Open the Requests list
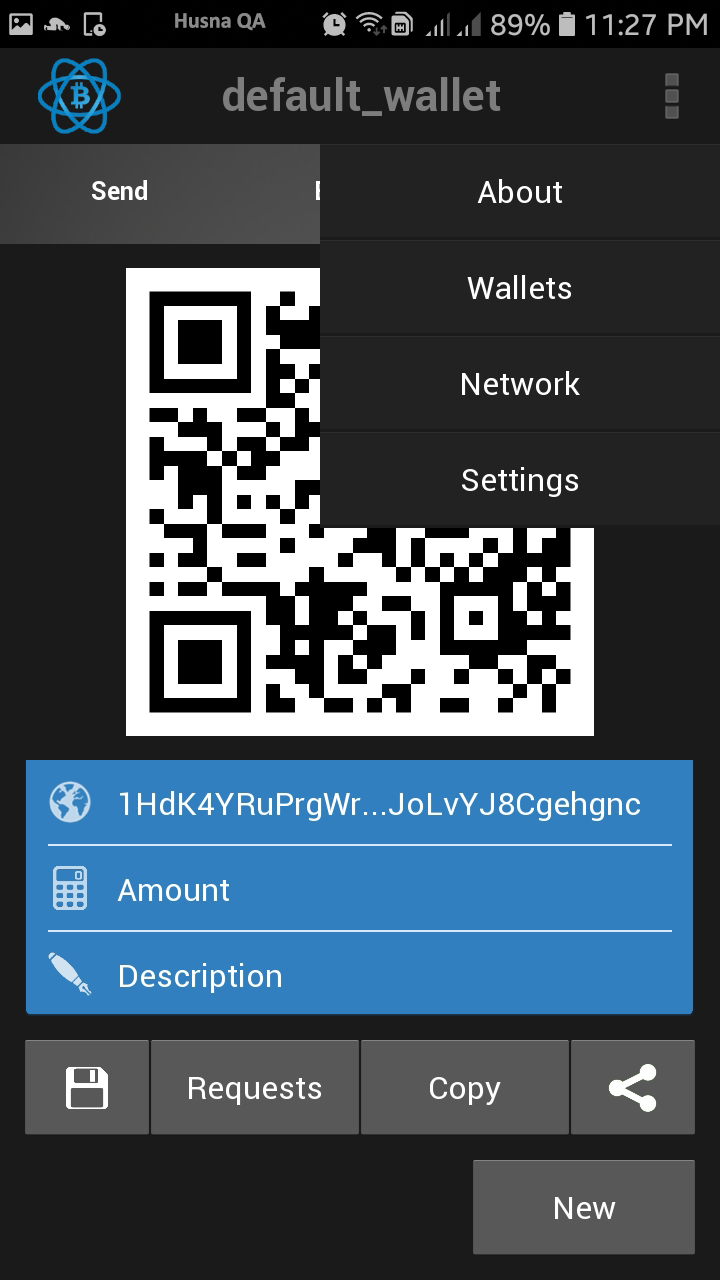This screenshot has height=1280, width=720. tap(255, 1088)
